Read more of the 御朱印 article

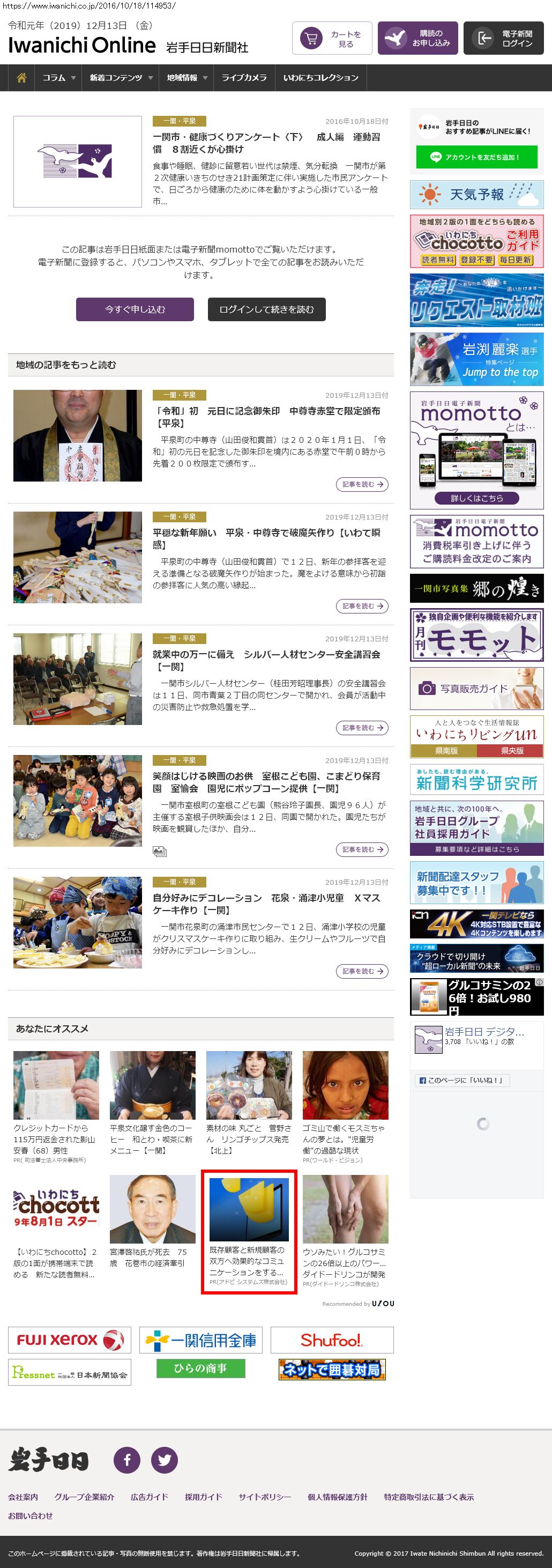click(x=362, y=485)
